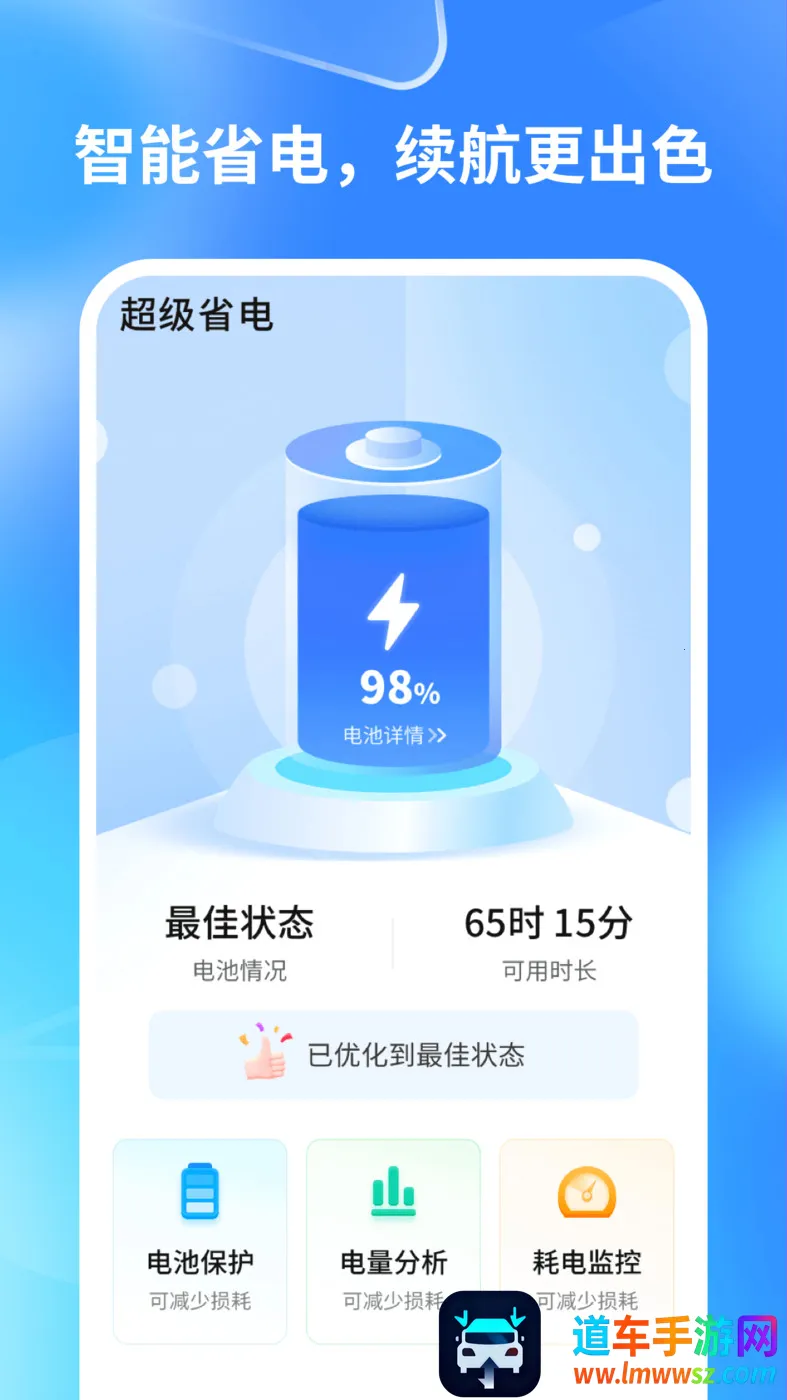Click 最佳状态 battery condition label

coord(238,925)
